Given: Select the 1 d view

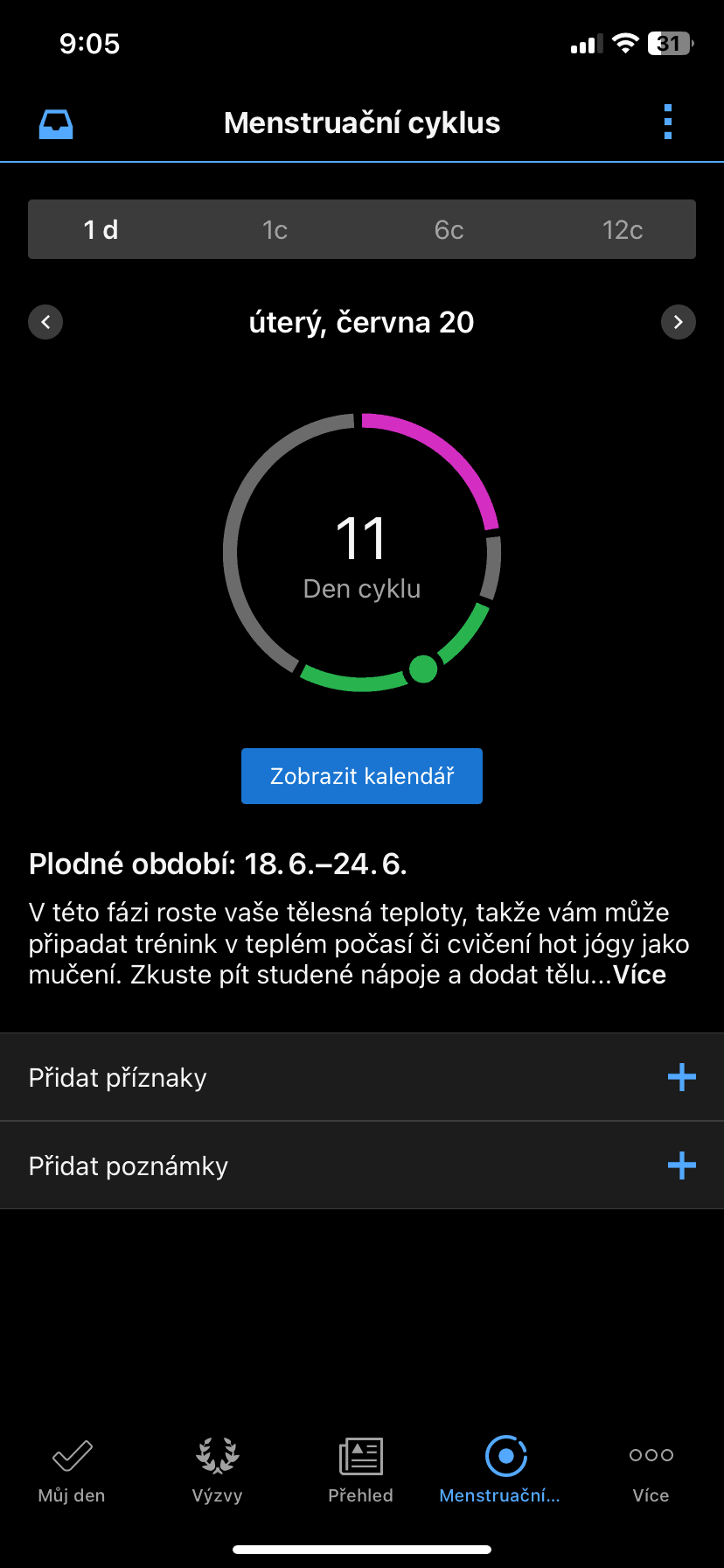Looking at the screenshot, I should (x=101, y=230).
